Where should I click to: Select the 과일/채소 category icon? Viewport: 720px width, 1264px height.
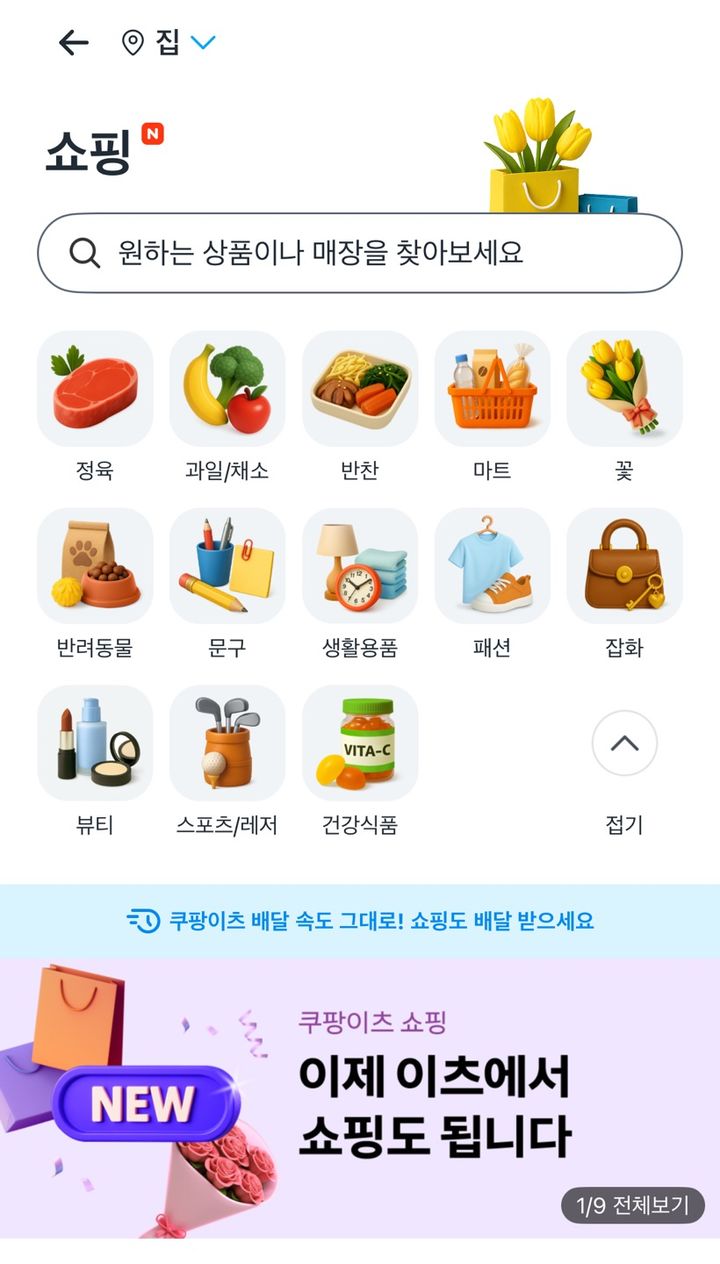227,392
